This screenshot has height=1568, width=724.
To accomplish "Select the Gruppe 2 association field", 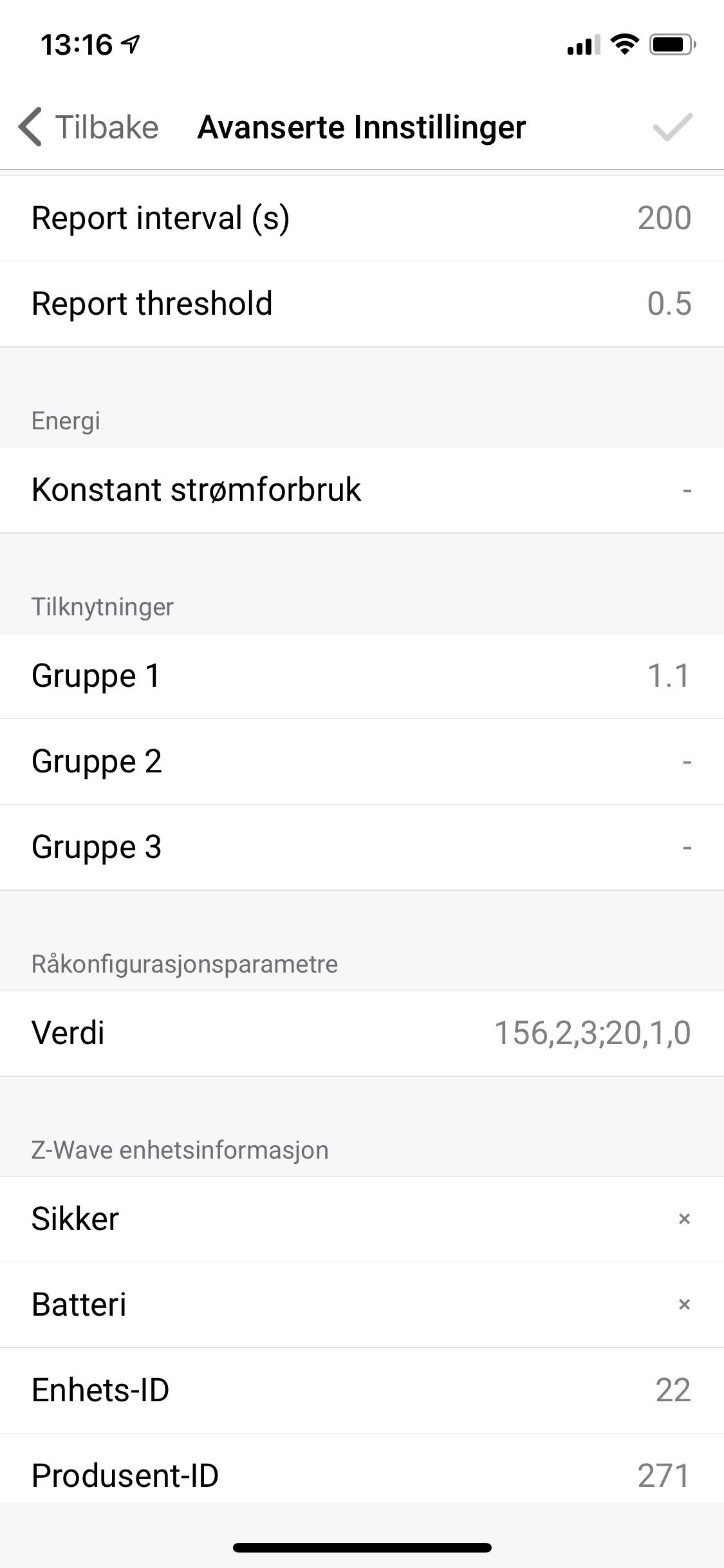I will tap(686, 761).
